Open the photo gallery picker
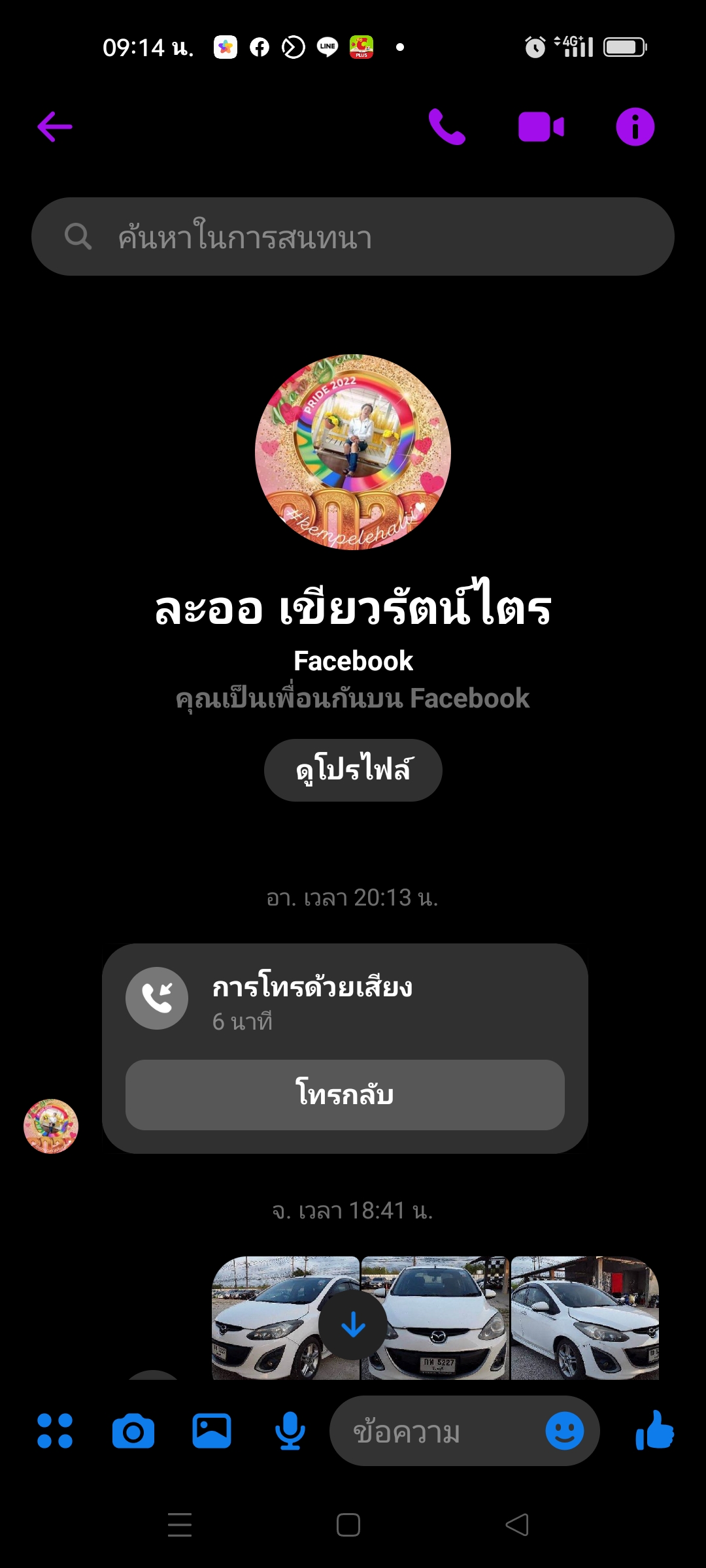The width and height of the screenshot is (706, 1568). [212, 1431]
